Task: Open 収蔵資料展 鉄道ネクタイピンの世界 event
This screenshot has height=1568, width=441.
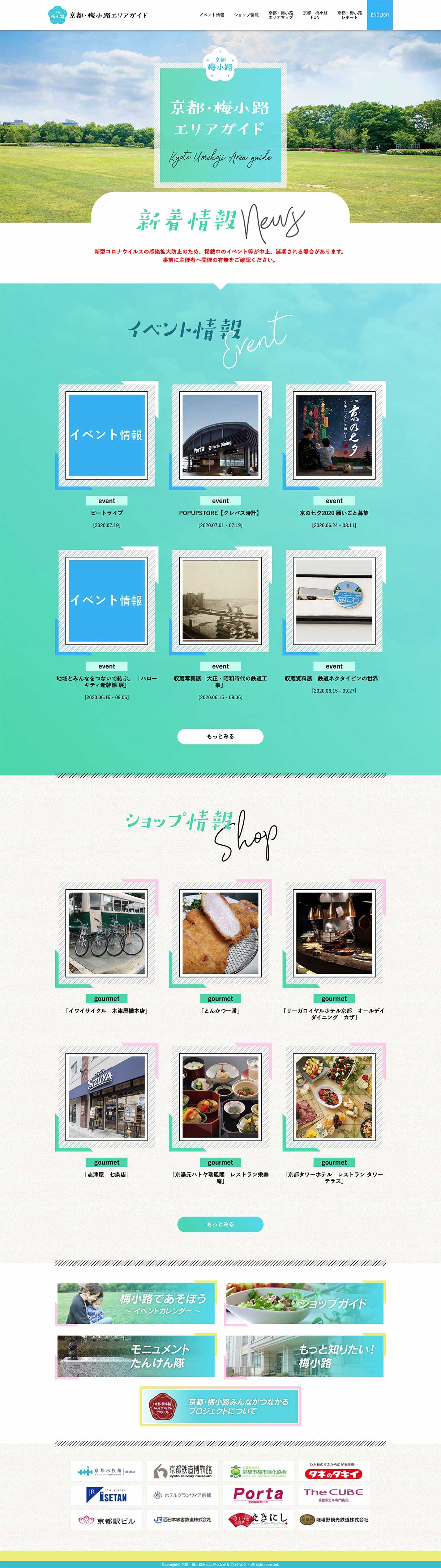Action: [334, 602]
